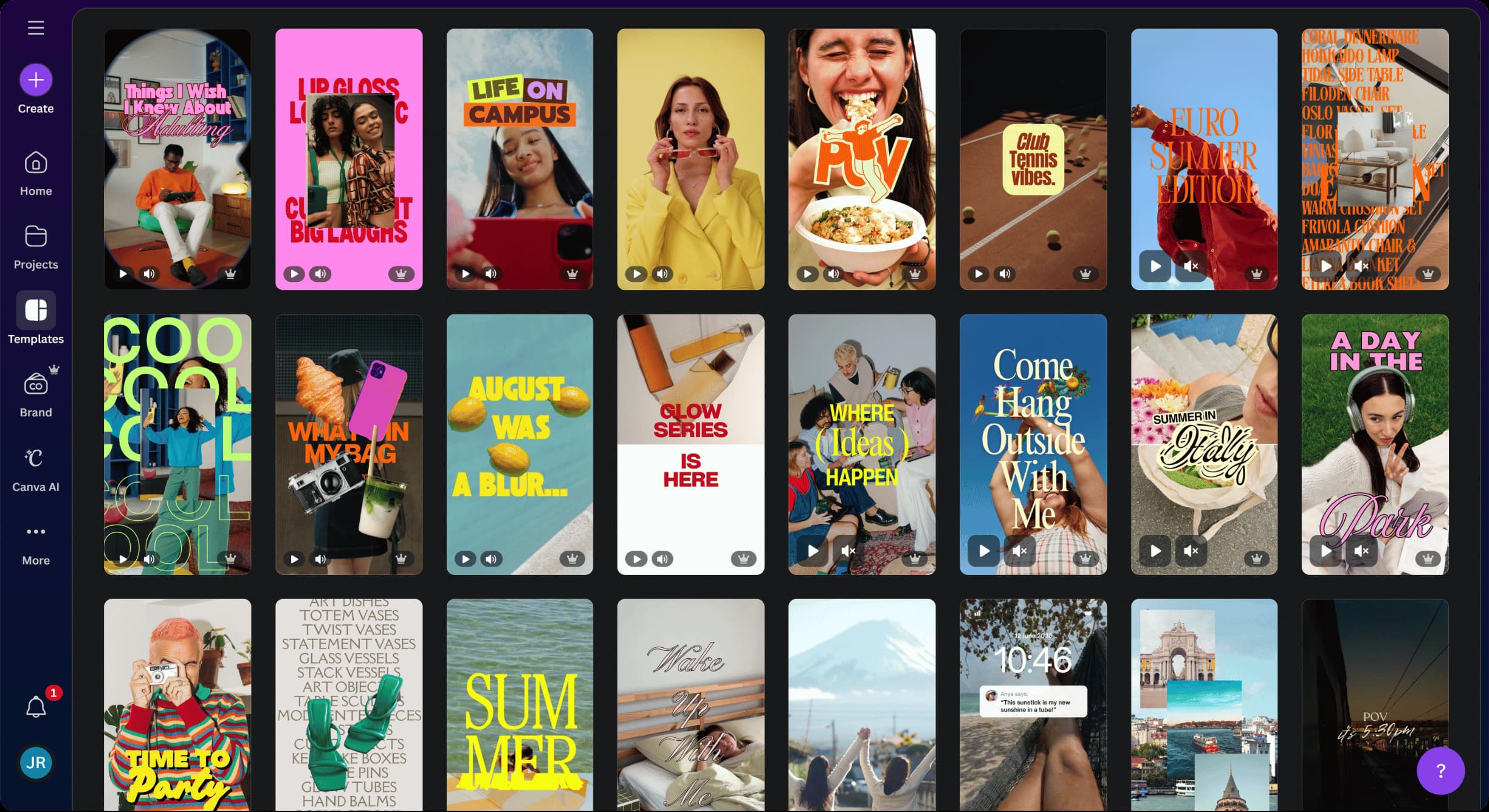Open Canva AI
Screen dimensions: 1489x812
click(36, 469)
